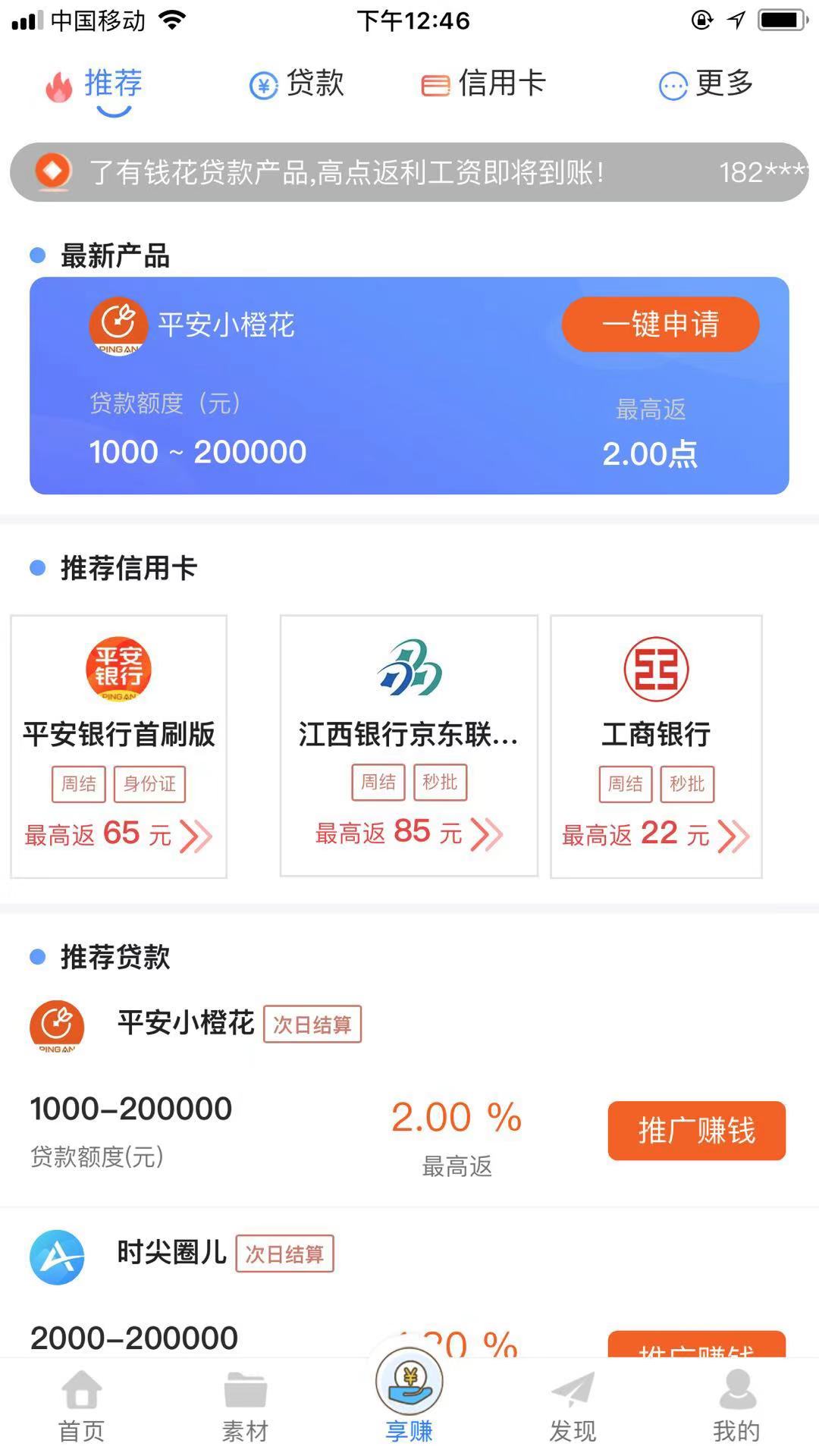The width and height of the screenshot is (819, 1456).
Task: Open the 时尖圈儿 loan item
Action: (172, 1253)
